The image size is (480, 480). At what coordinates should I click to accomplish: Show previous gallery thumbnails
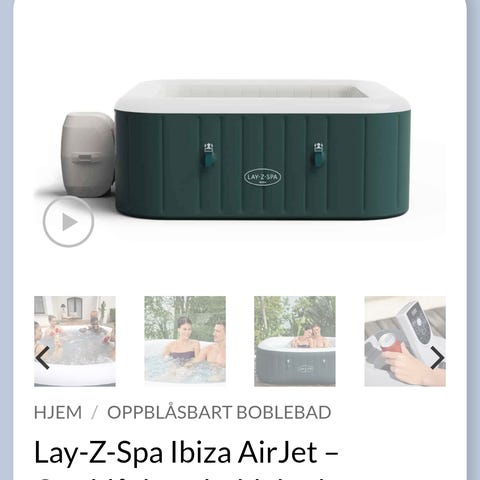click(x=43, y=357)
